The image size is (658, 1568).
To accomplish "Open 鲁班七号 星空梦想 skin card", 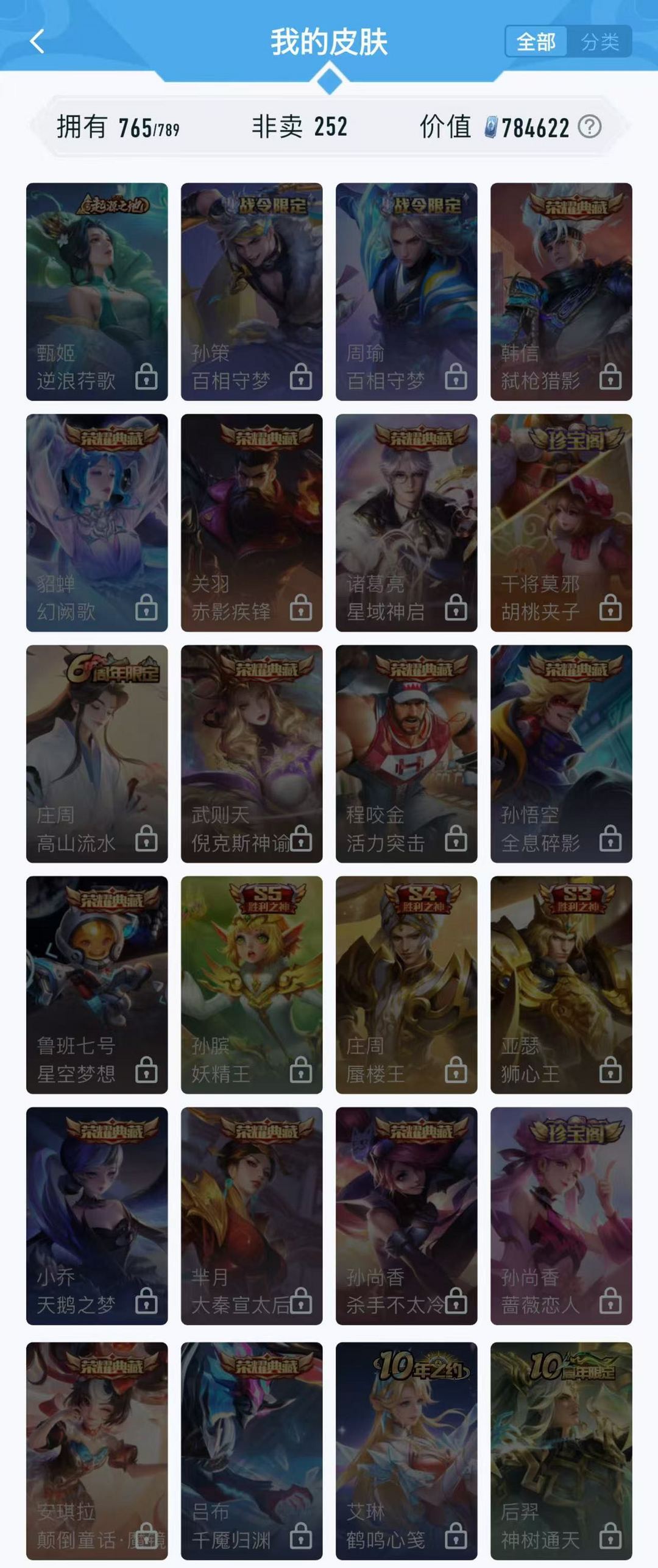I will pos(97,984).
